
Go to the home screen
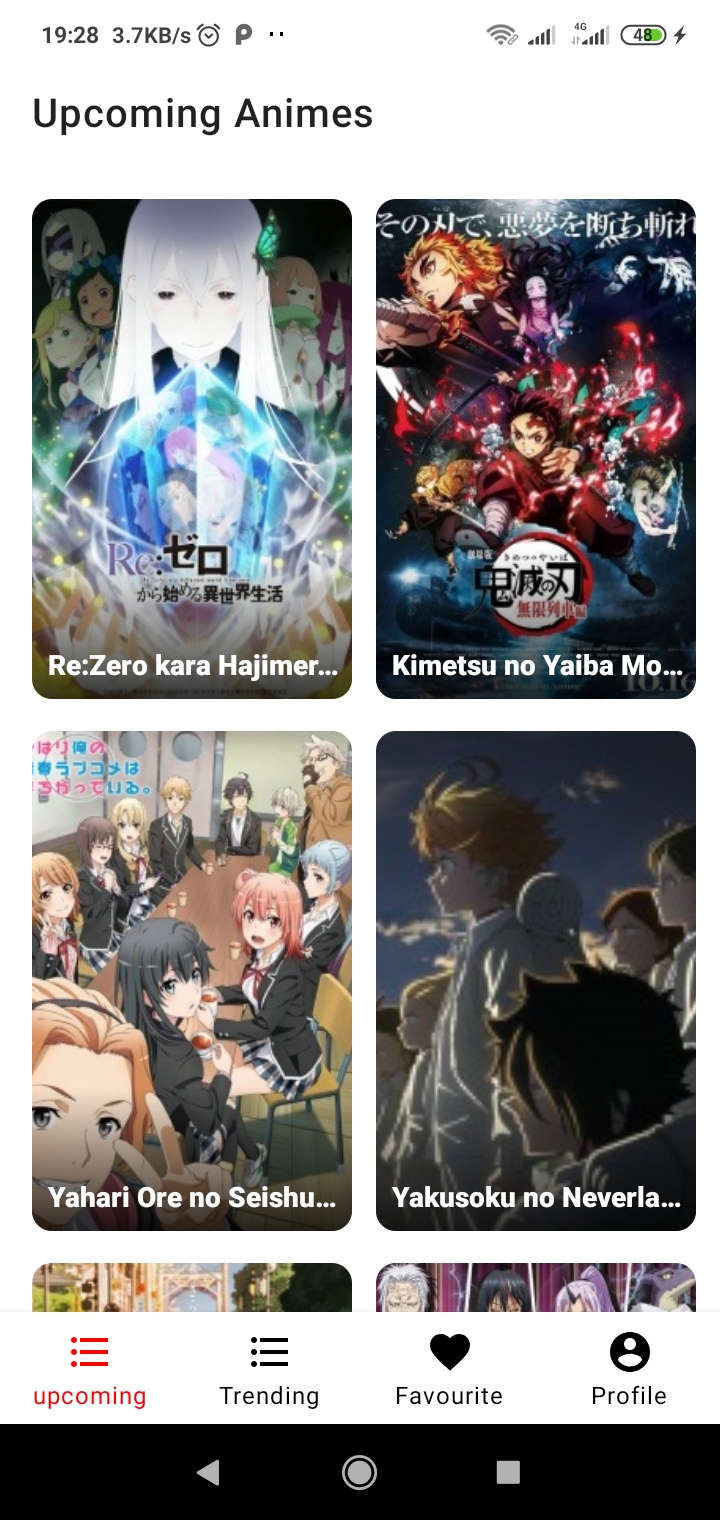click(x=359, y=1472)
